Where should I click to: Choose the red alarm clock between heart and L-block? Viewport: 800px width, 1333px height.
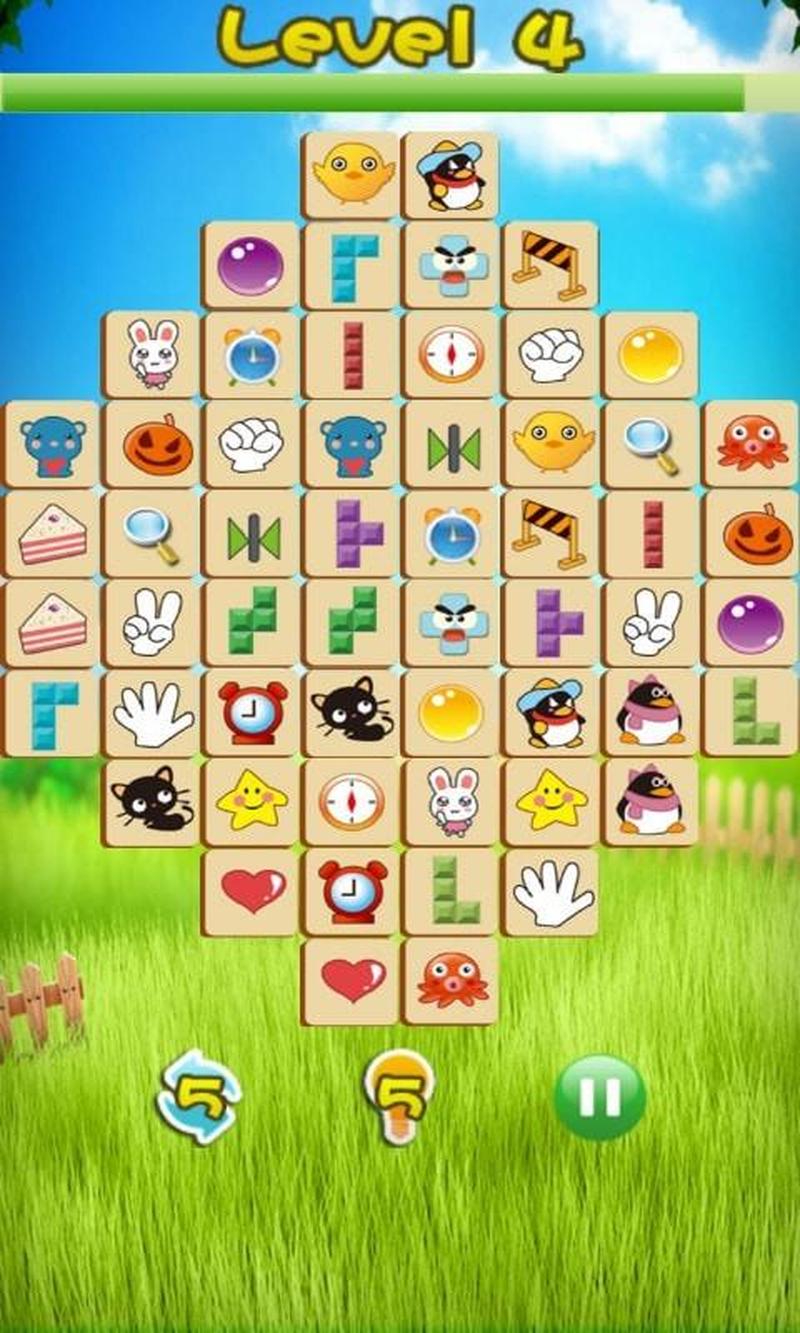(x=351, y=890)
